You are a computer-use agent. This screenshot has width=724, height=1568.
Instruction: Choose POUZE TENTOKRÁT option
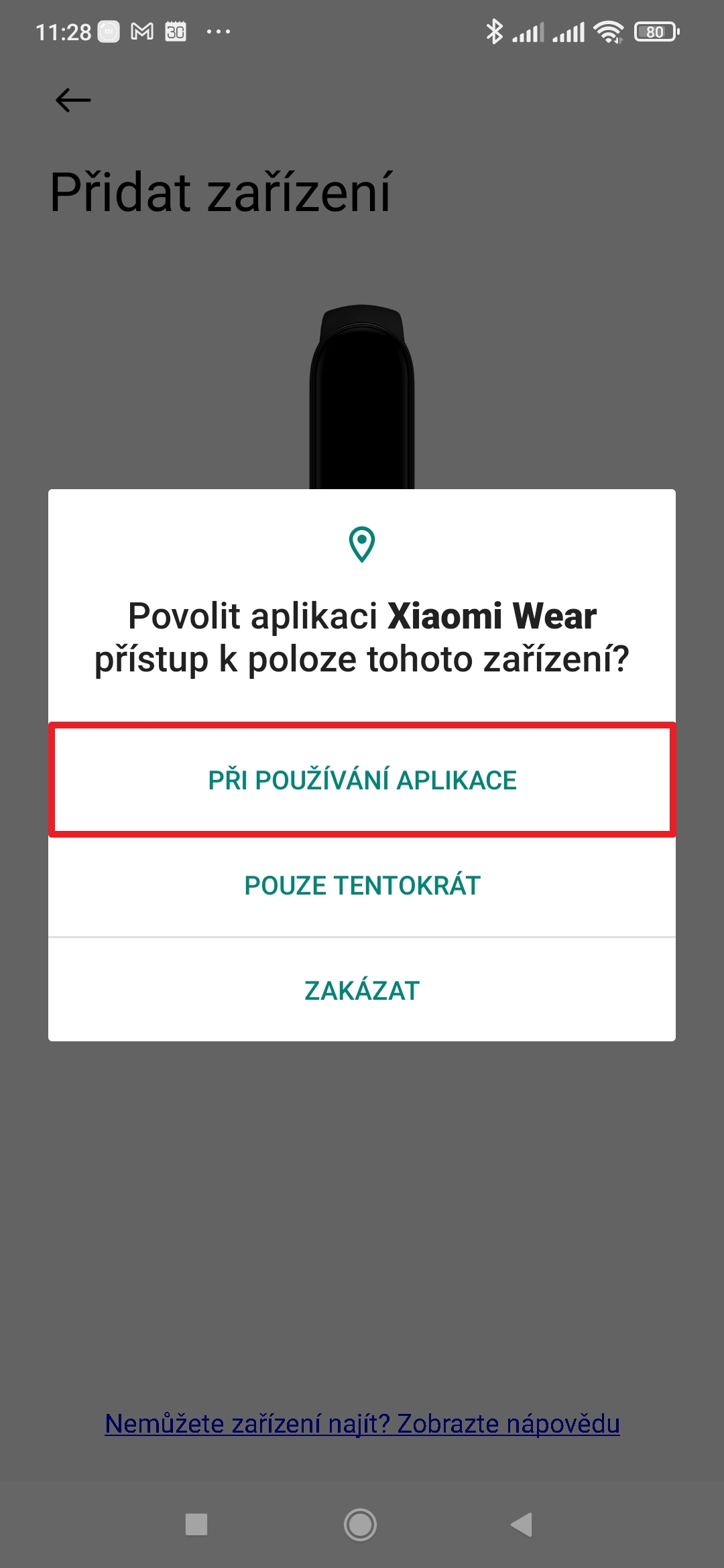pyautogui.click(x=362, y=885)
